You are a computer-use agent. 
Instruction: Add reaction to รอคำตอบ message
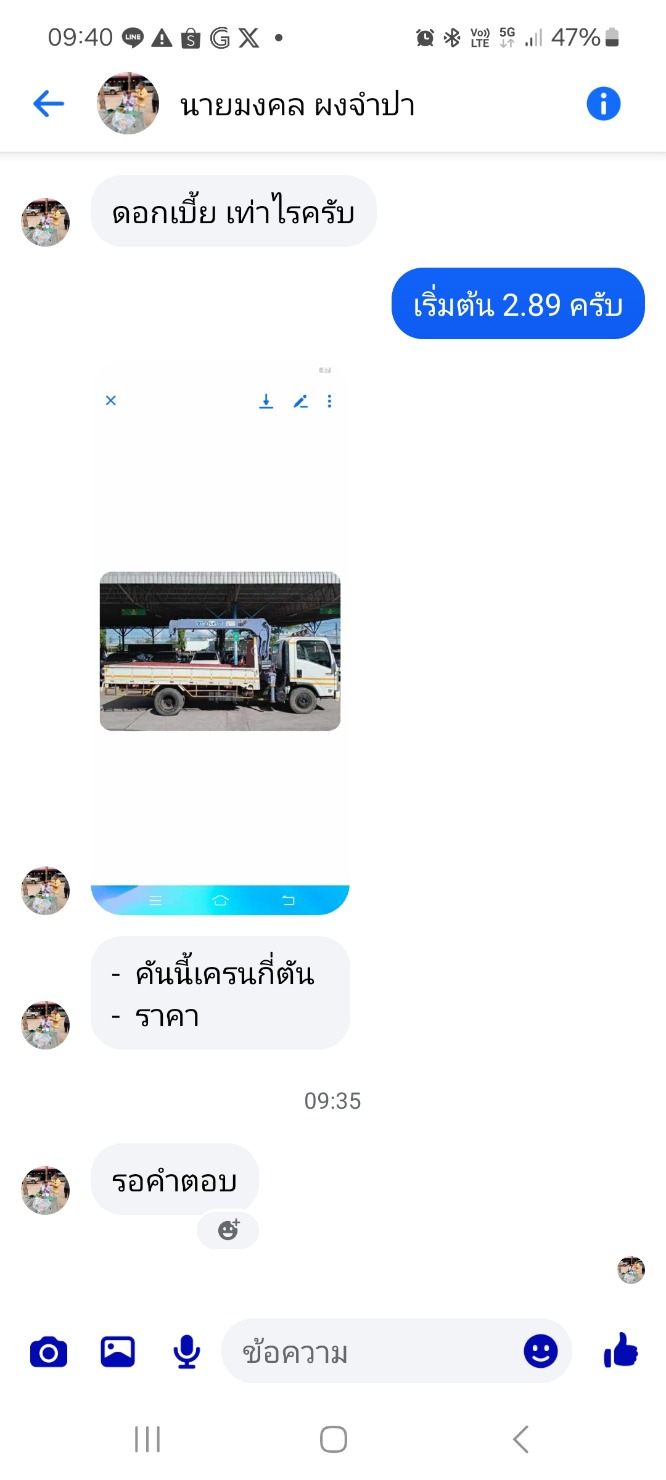point(228,1230)
